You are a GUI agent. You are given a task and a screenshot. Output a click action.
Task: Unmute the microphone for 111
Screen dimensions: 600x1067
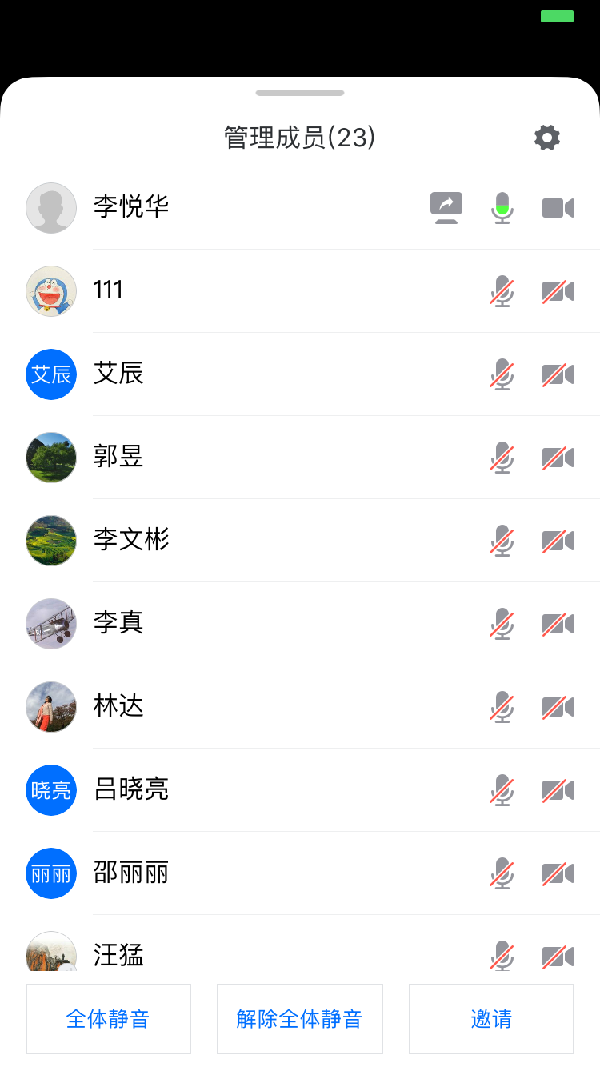tap(502, 291)
